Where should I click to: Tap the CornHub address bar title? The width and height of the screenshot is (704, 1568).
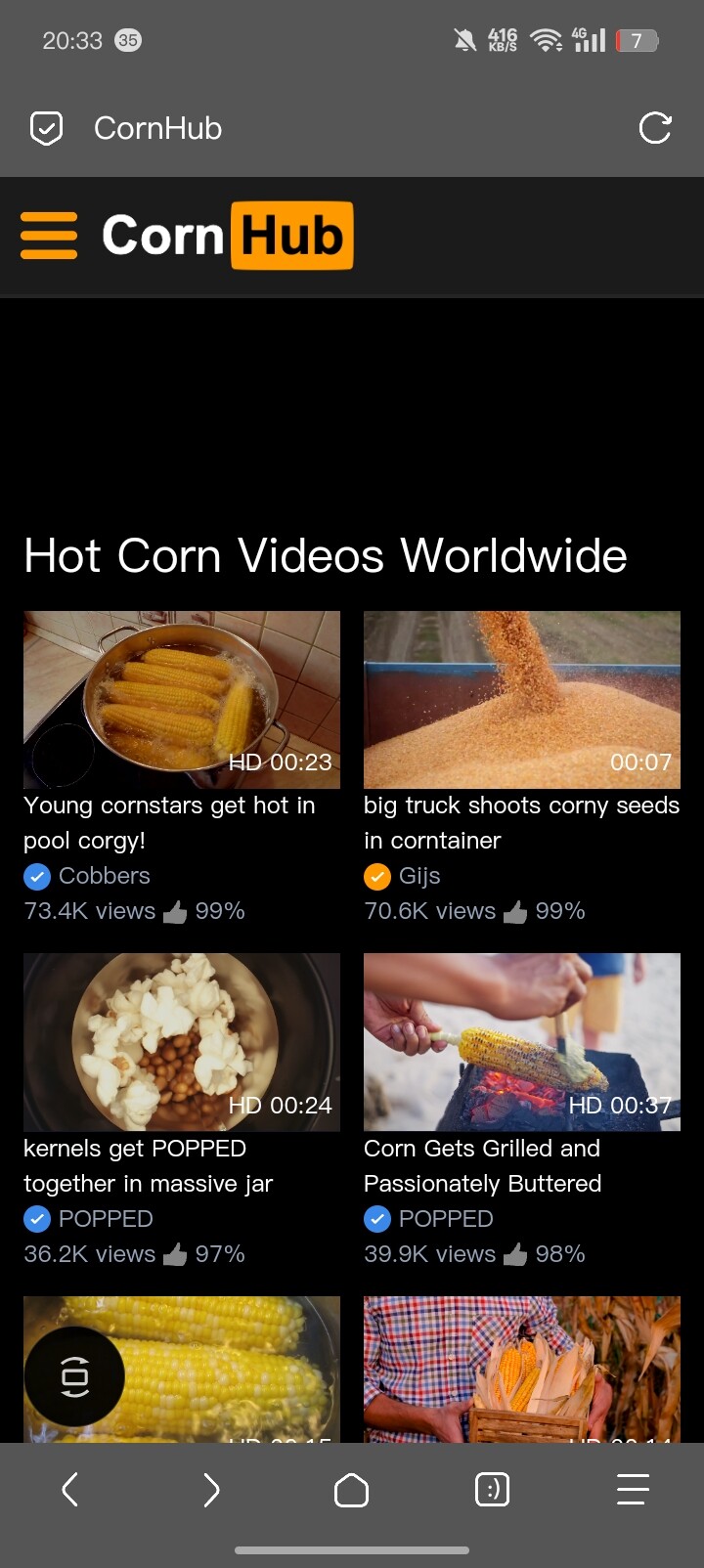pyautogui.click(x=157, y=128)
